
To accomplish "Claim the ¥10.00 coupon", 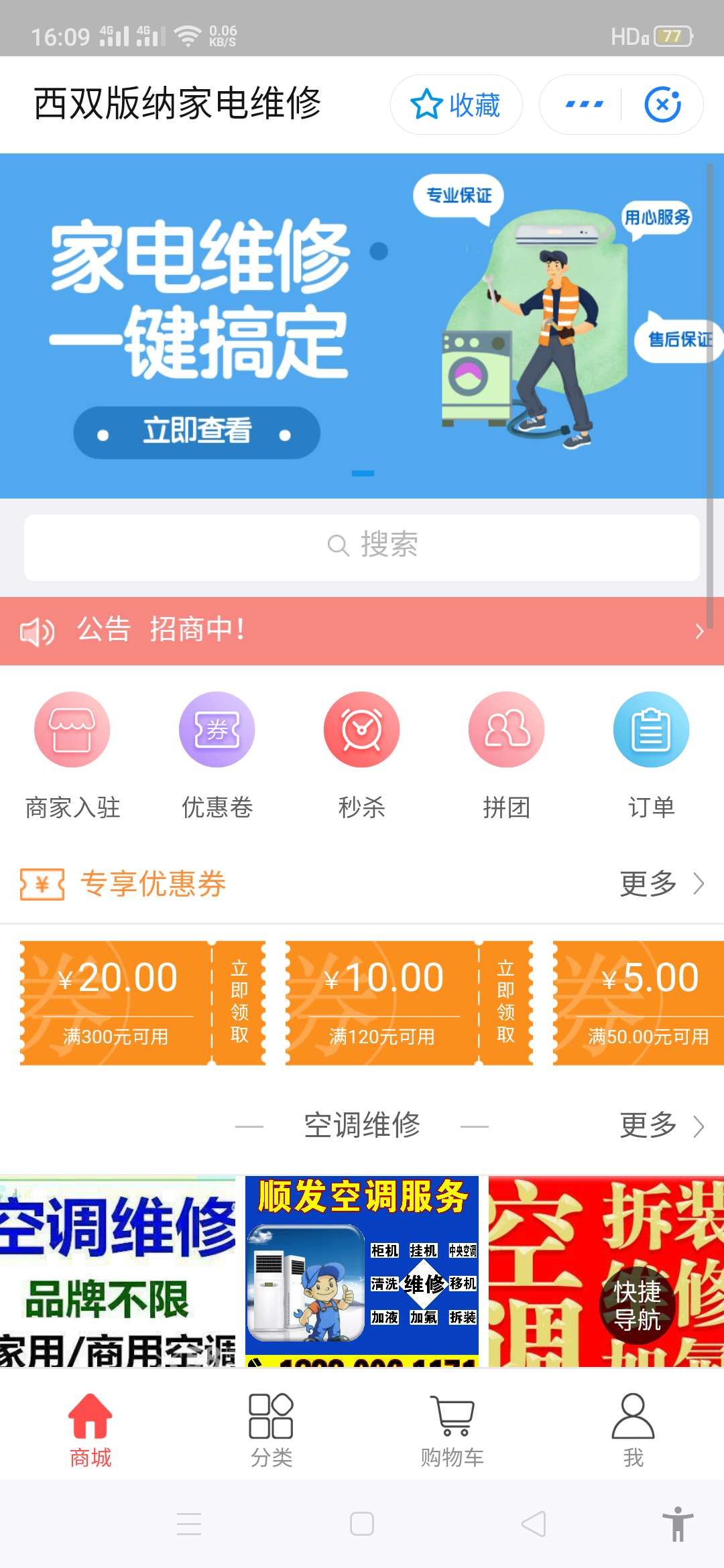I will tap(505, 1002).
